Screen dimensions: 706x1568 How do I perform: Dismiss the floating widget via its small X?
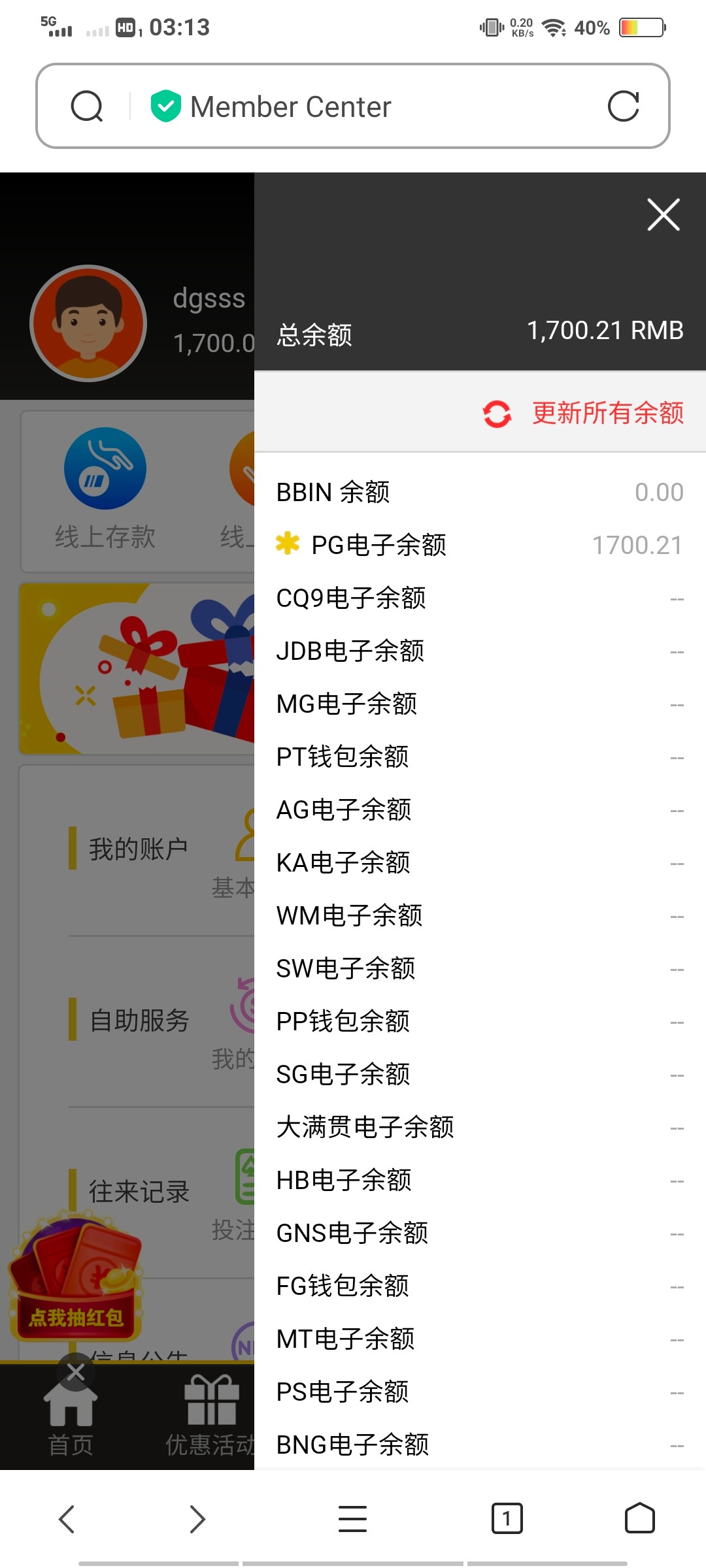(75, 1372)
